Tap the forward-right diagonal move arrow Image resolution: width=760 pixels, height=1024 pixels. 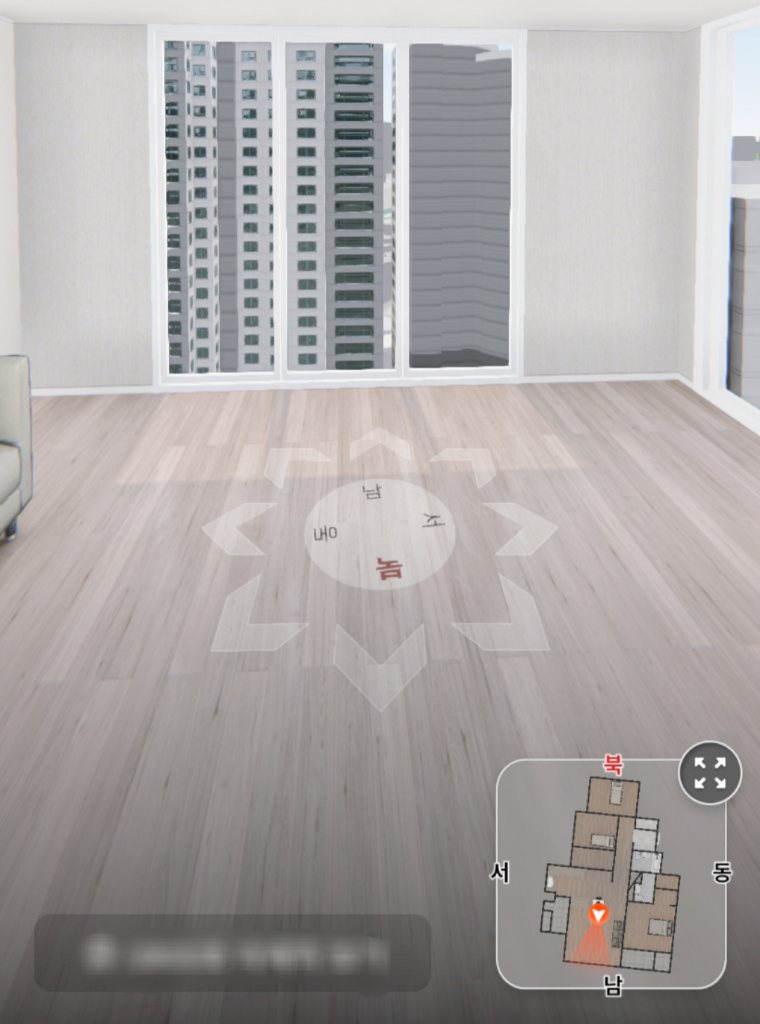[467, 463]
